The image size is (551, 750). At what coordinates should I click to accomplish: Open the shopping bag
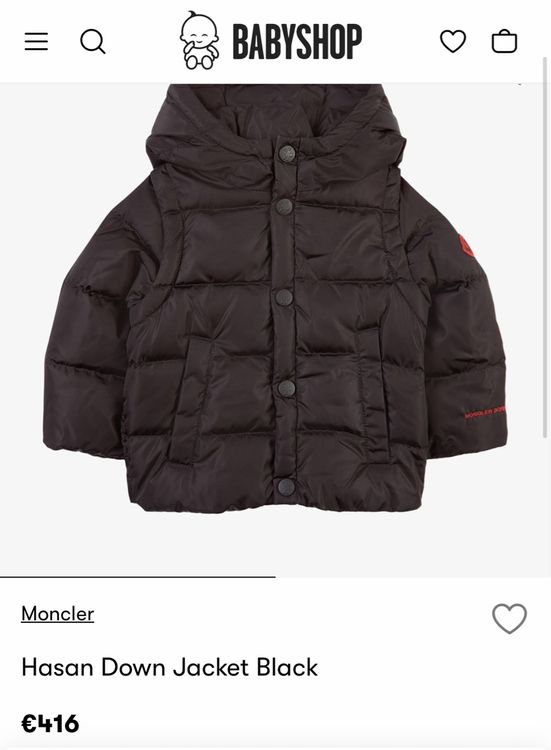click(x=504, y=41)
